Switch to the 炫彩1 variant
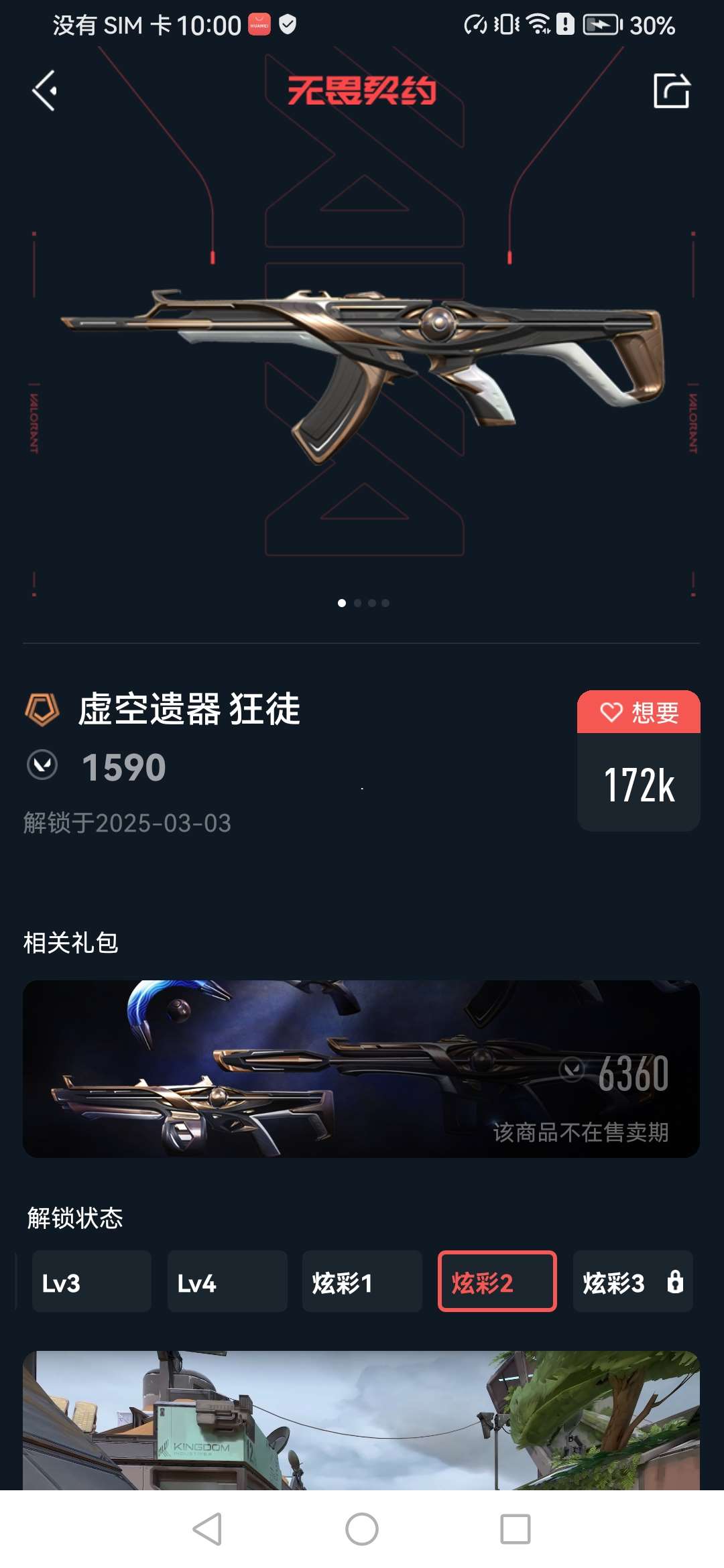The height and width of the screenshot is (1568, 724). pyautogui.click(x=362, y=1282)
